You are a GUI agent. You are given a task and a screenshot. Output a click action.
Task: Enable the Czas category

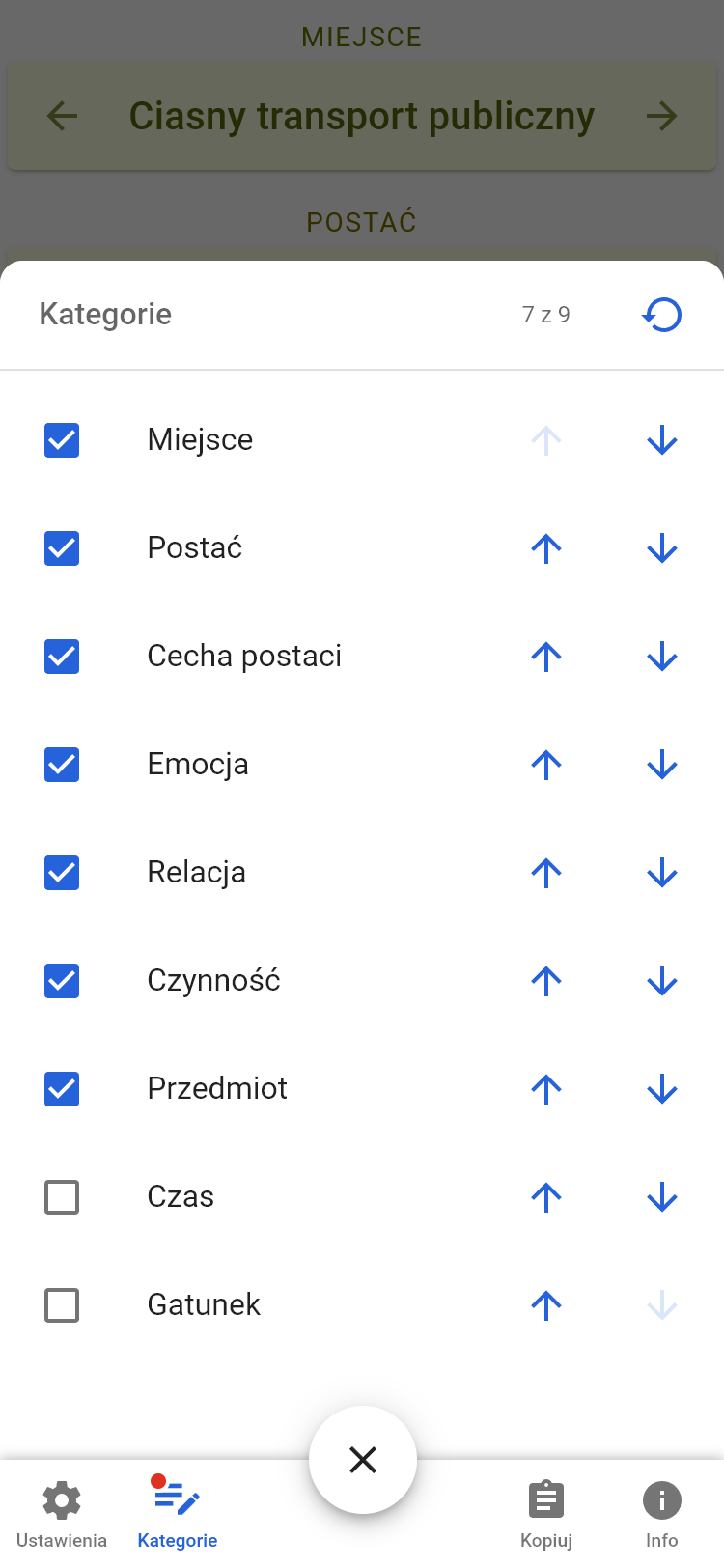[62, 1197]
